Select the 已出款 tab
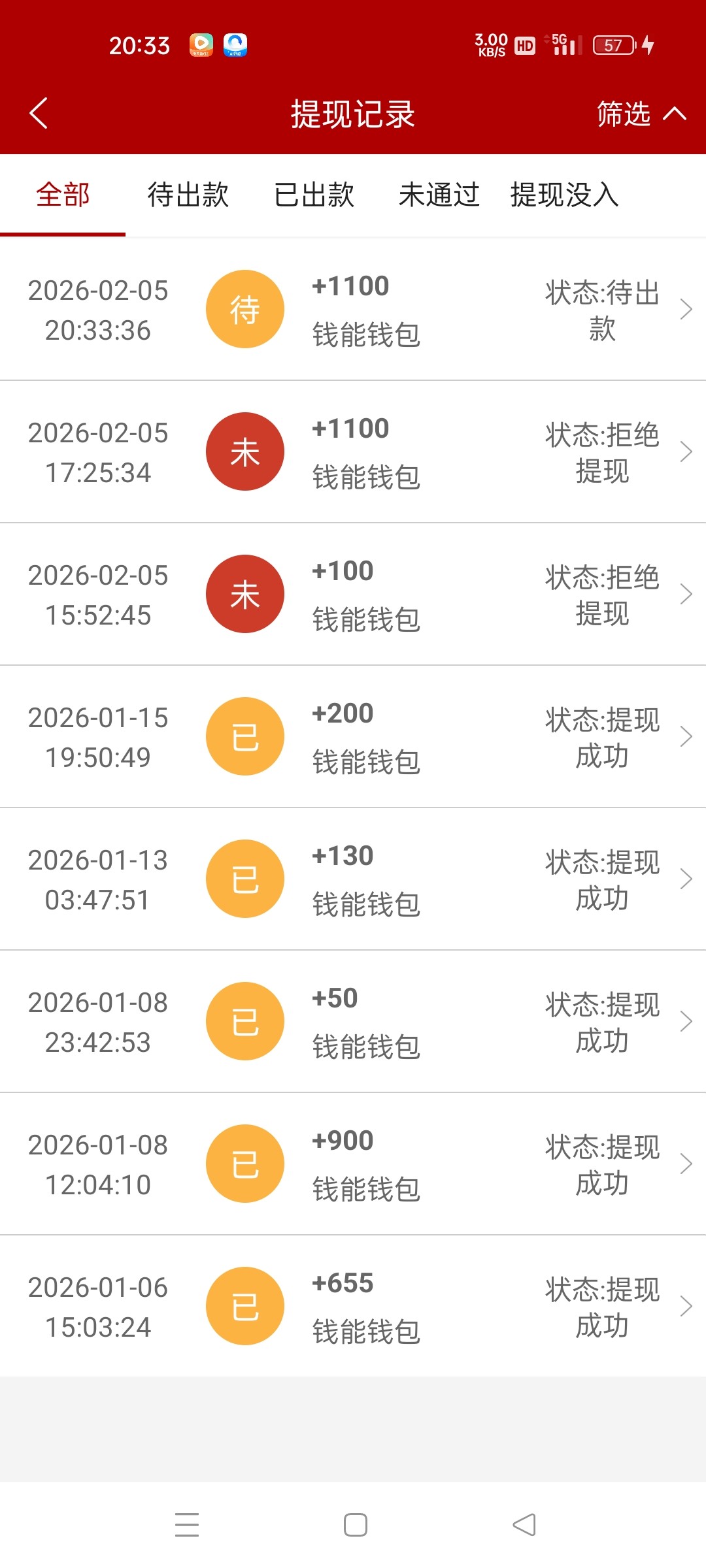The image size is (706, 1568). [x=314, y=195]
